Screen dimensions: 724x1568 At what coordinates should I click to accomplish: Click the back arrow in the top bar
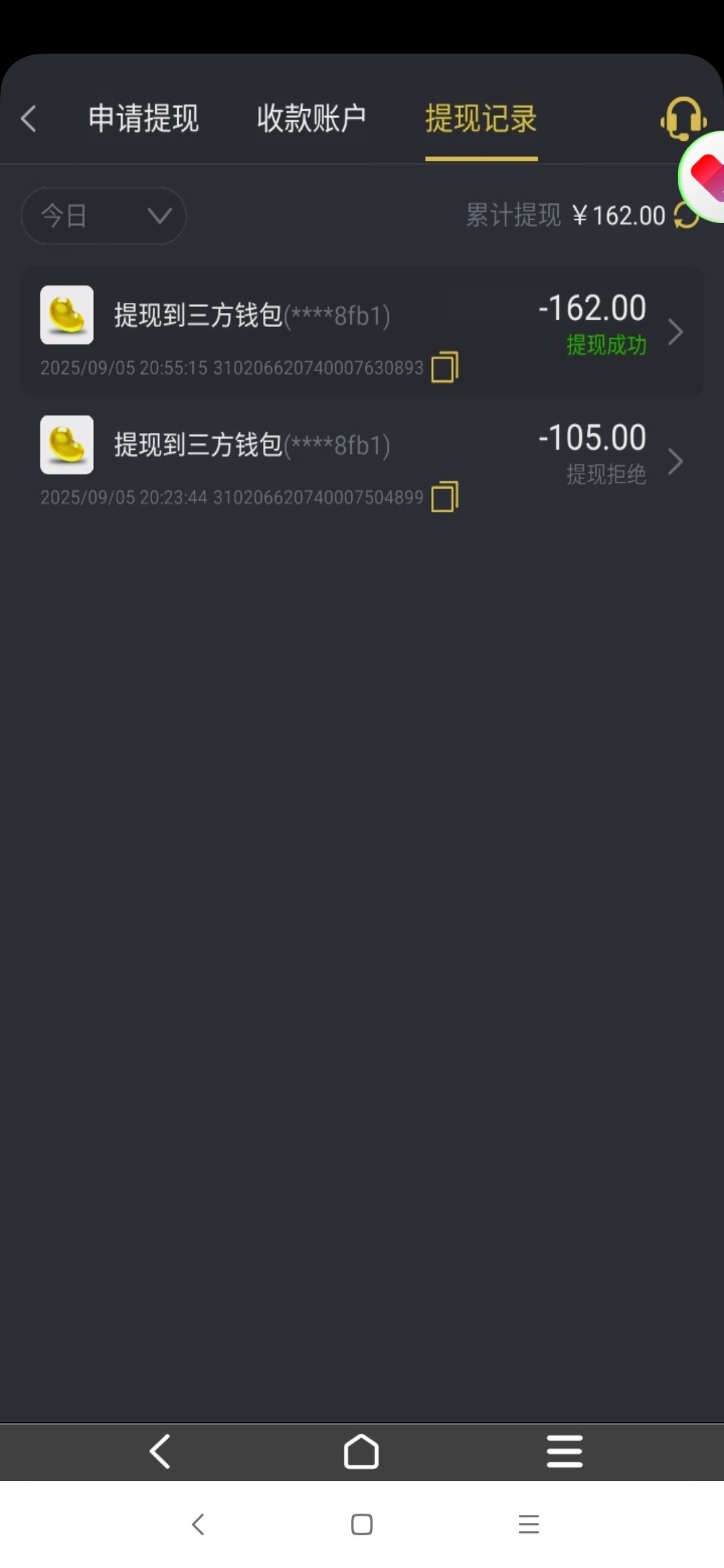click(x=29, y=117)
